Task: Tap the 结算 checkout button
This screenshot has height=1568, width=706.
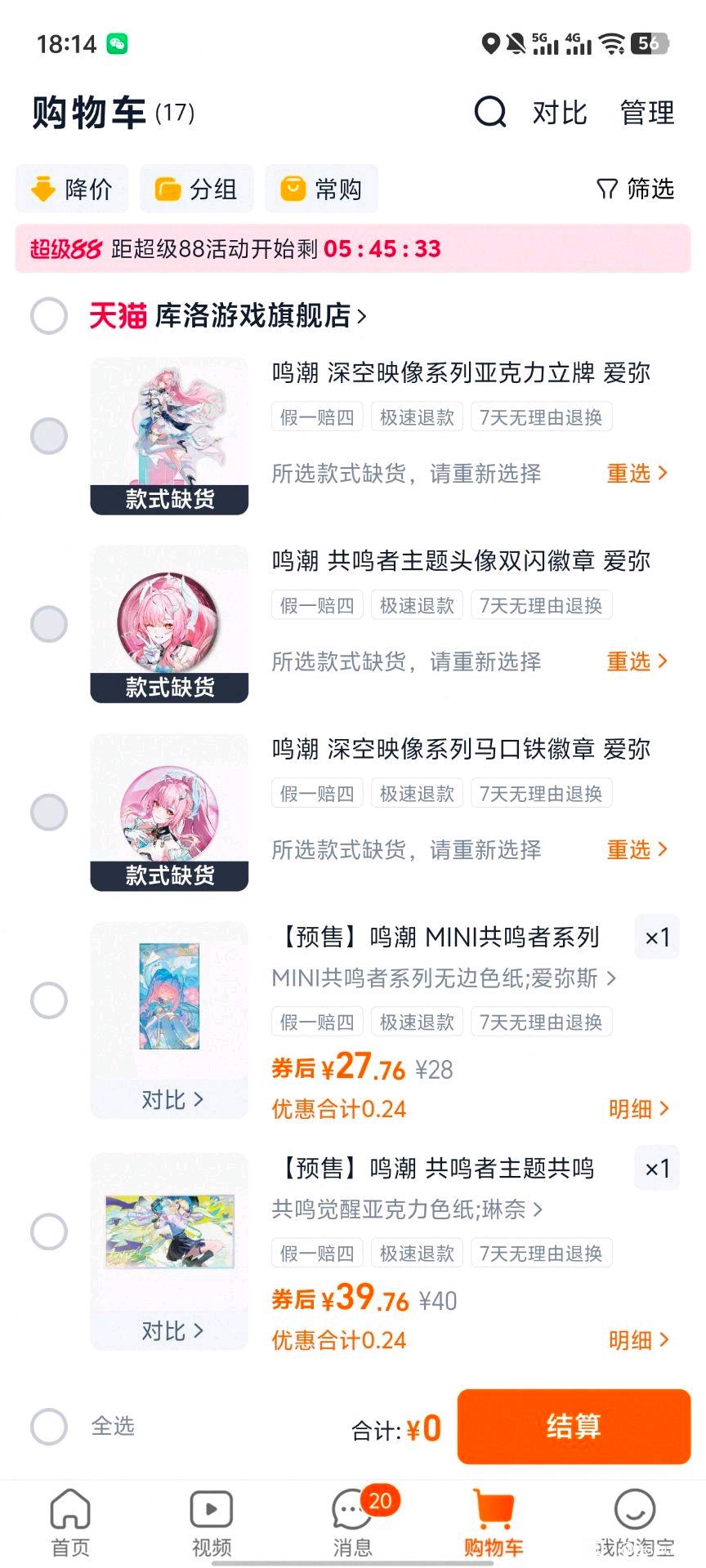Action: 574,1426
